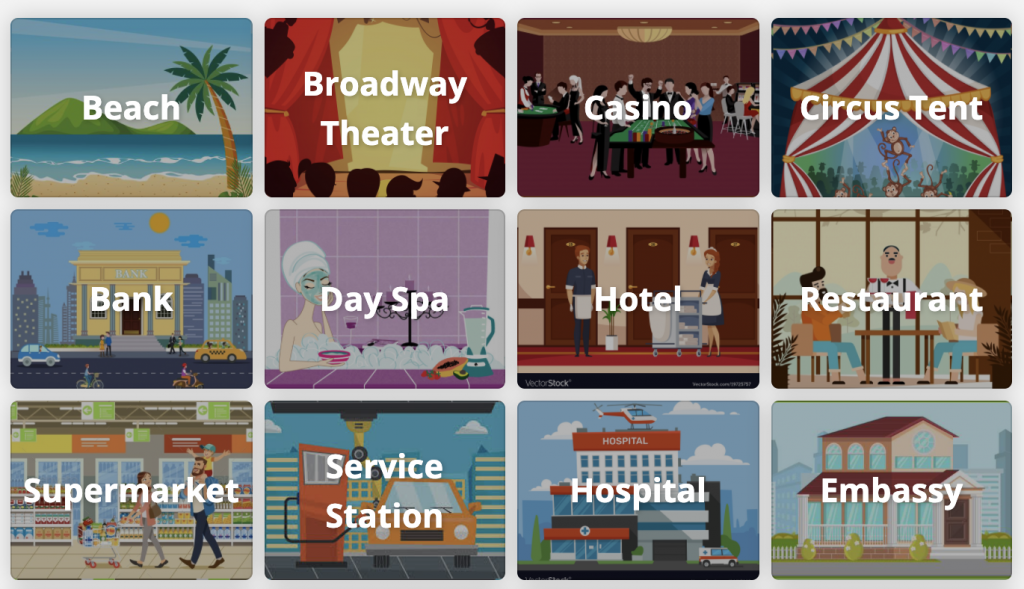This screenshot has height=589, width=1024.
Task: Select the Hospital location card
Action: [x=638, y=490]
